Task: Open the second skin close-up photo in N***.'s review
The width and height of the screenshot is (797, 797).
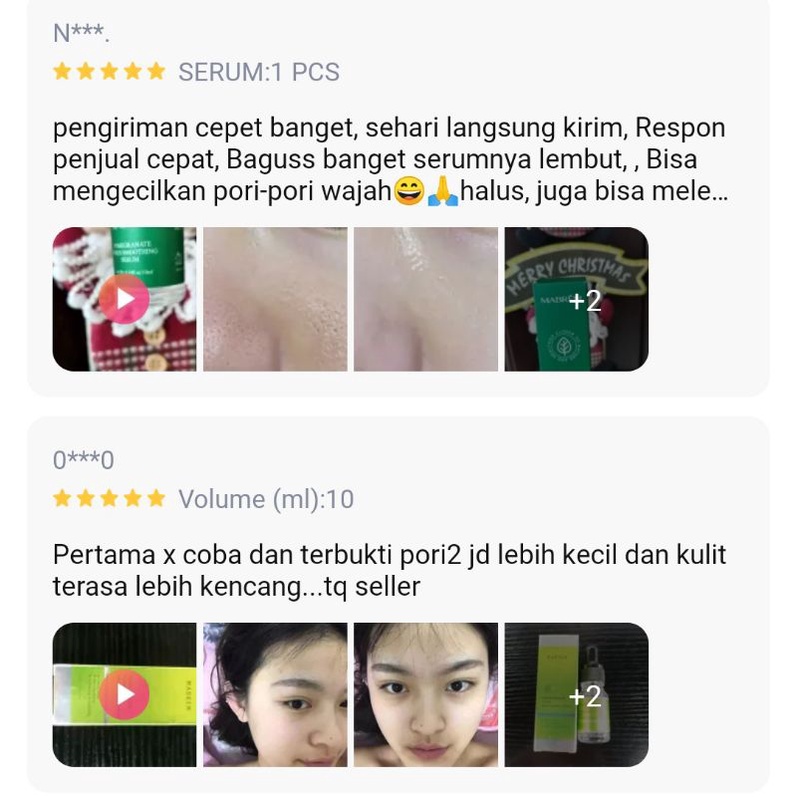Action: (x=425, y=299)
